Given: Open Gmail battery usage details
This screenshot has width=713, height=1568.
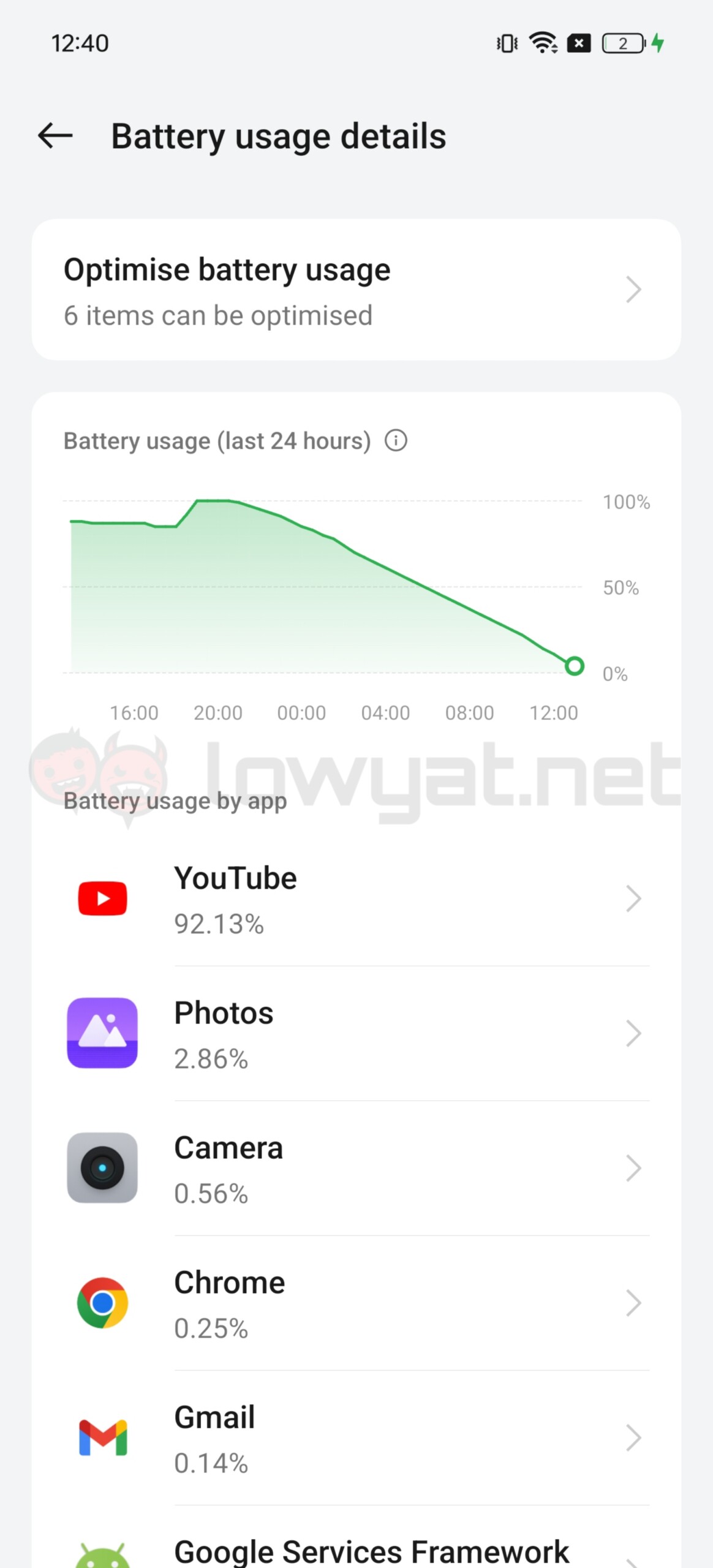Looking at the screenshot, I should [356, 1438].
